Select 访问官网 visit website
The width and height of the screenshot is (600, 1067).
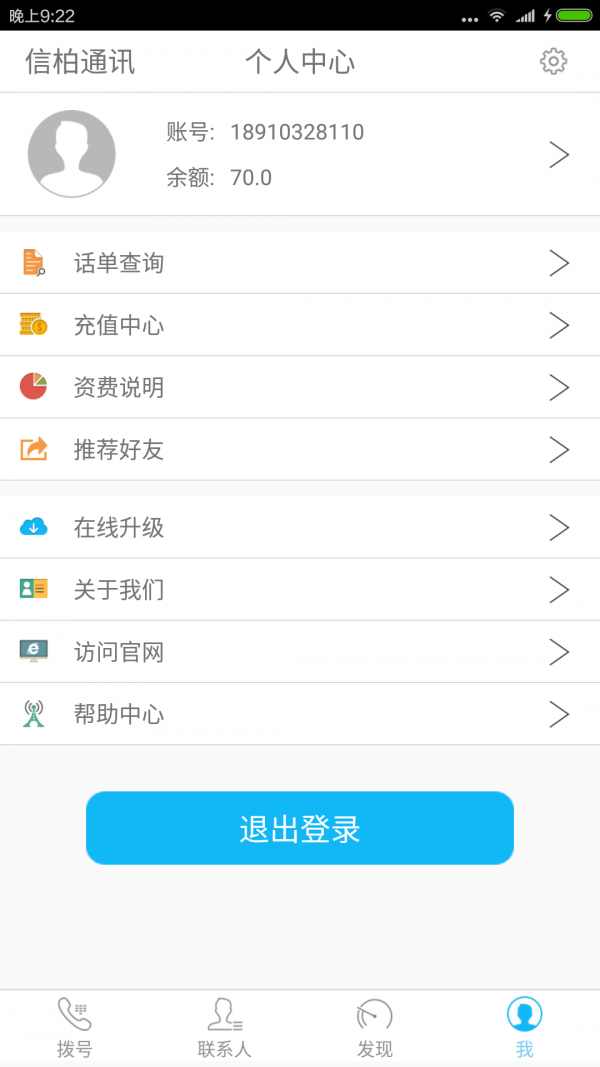pyautogui.click(x=300, y=652)
